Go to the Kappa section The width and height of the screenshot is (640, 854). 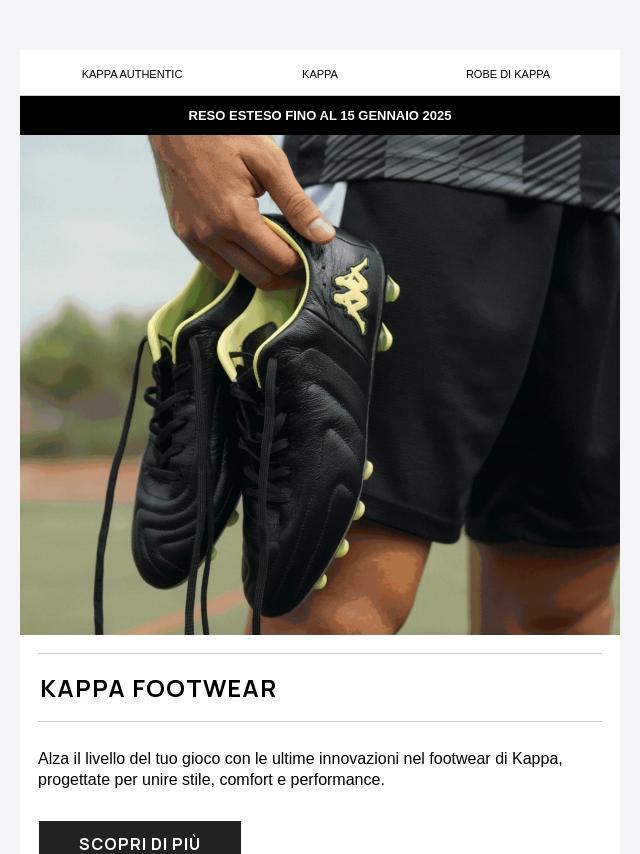pos(320,74)
